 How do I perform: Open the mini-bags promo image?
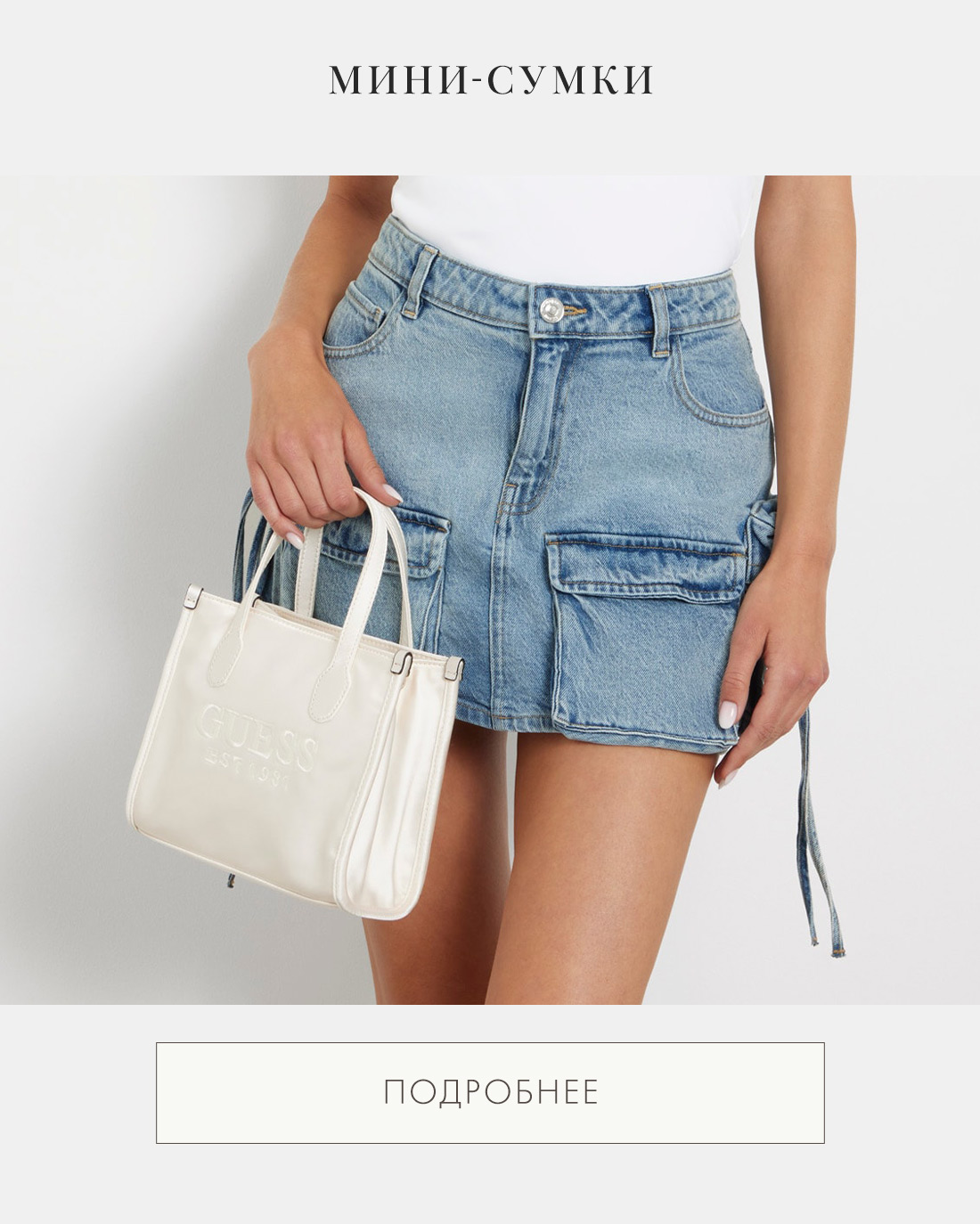click(490, 589)
